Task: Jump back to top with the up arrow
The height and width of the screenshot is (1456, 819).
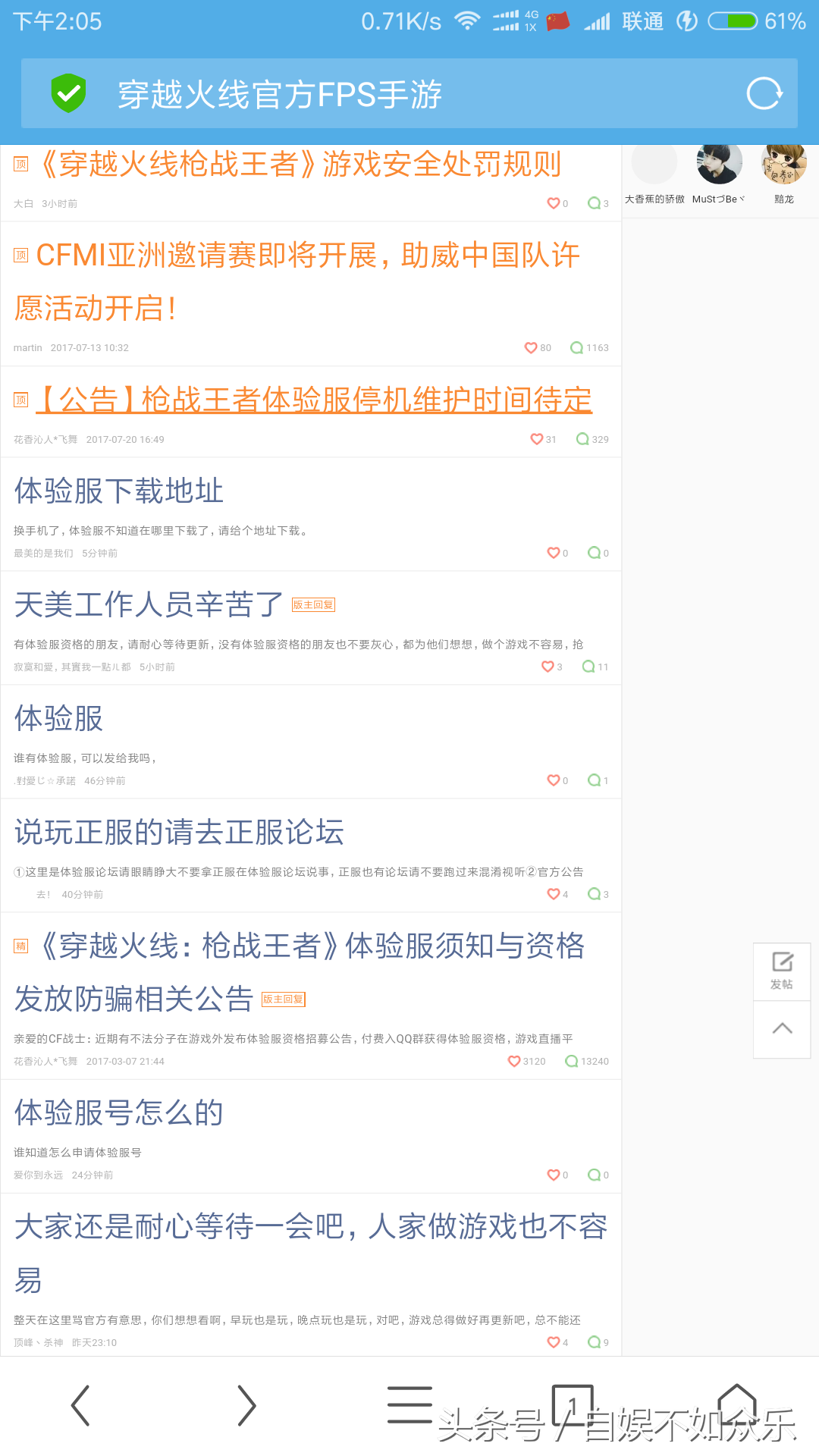Action: pyautogui.click(x=782, y=1029)
